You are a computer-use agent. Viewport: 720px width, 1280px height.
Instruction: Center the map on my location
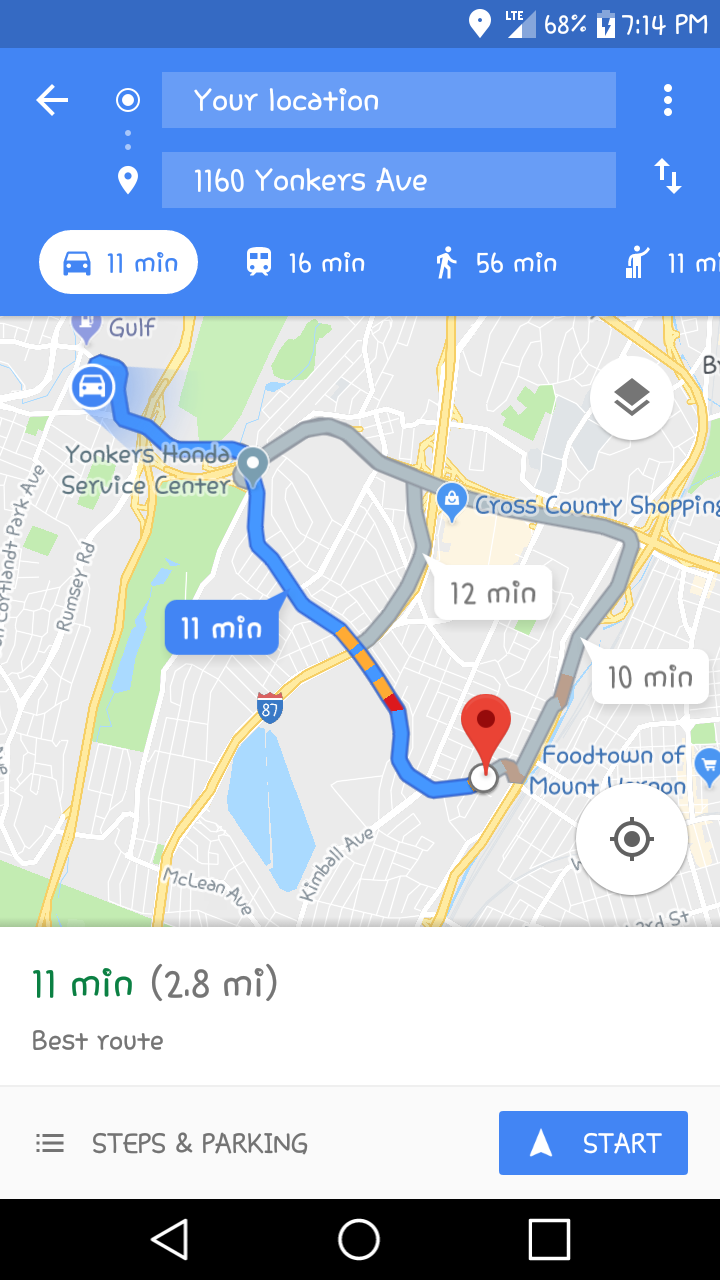tap(631, 838)
